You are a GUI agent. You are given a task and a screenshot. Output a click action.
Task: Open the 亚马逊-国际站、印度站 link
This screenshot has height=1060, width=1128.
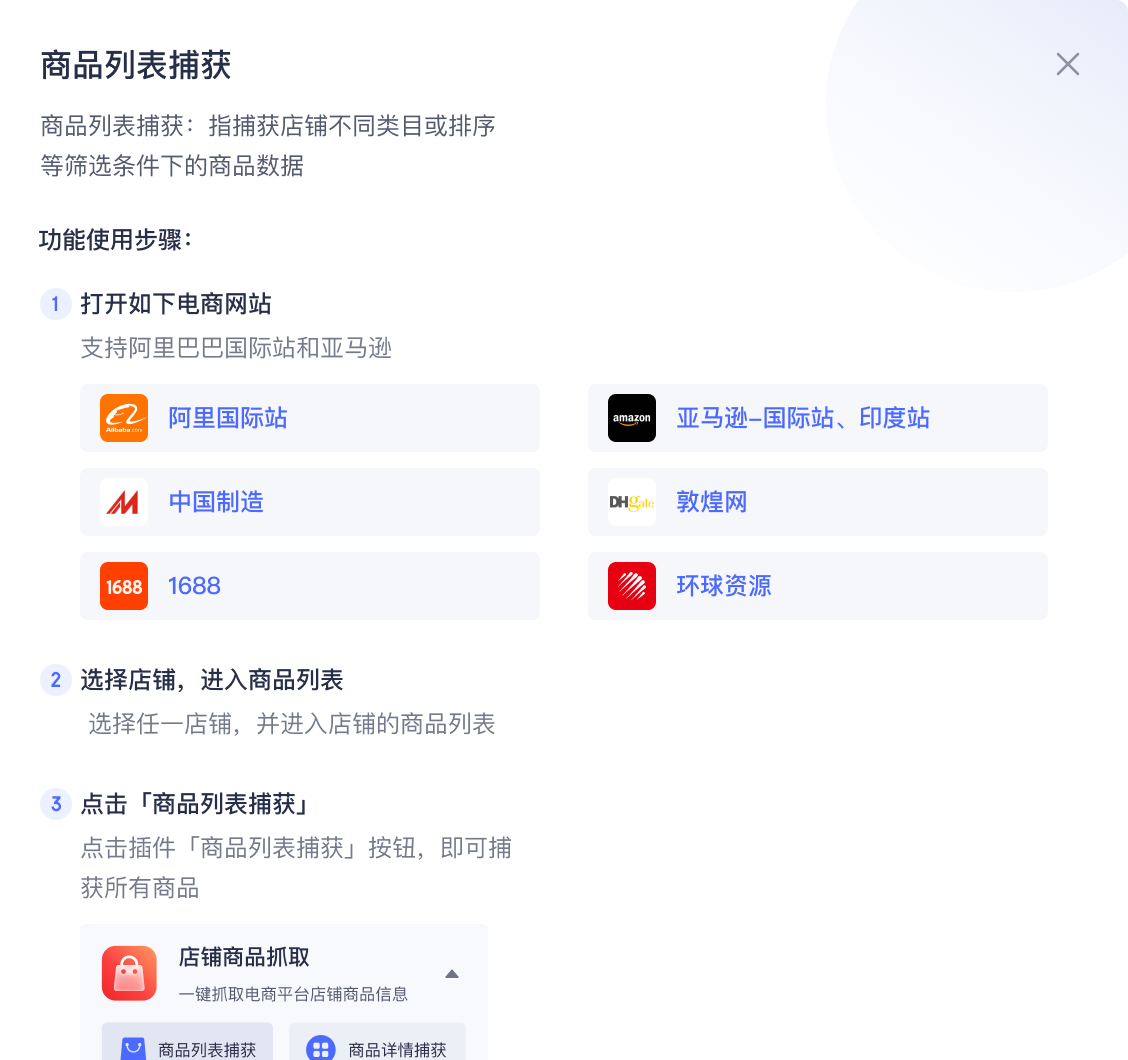click(802, 418)
